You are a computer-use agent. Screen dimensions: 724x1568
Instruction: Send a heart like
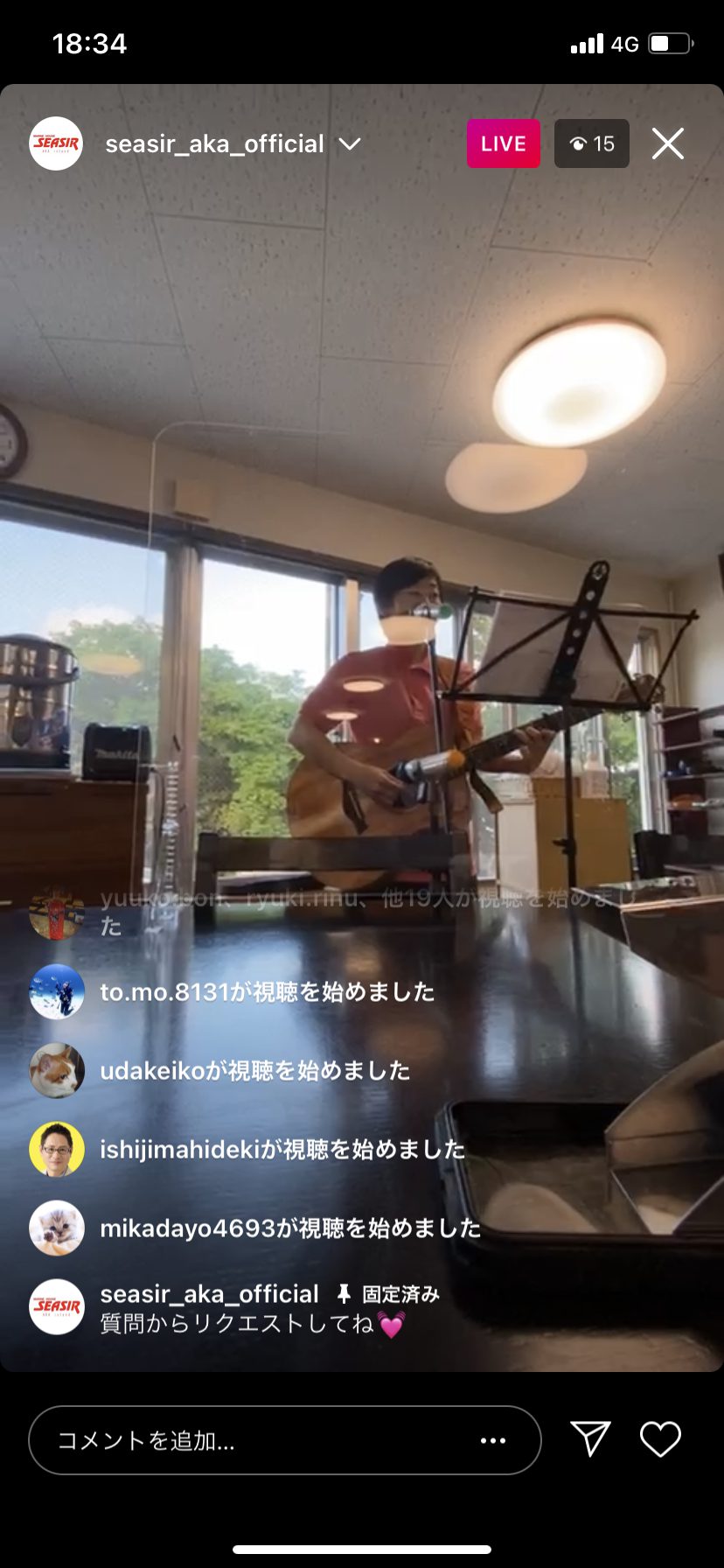pos(660,1439)
